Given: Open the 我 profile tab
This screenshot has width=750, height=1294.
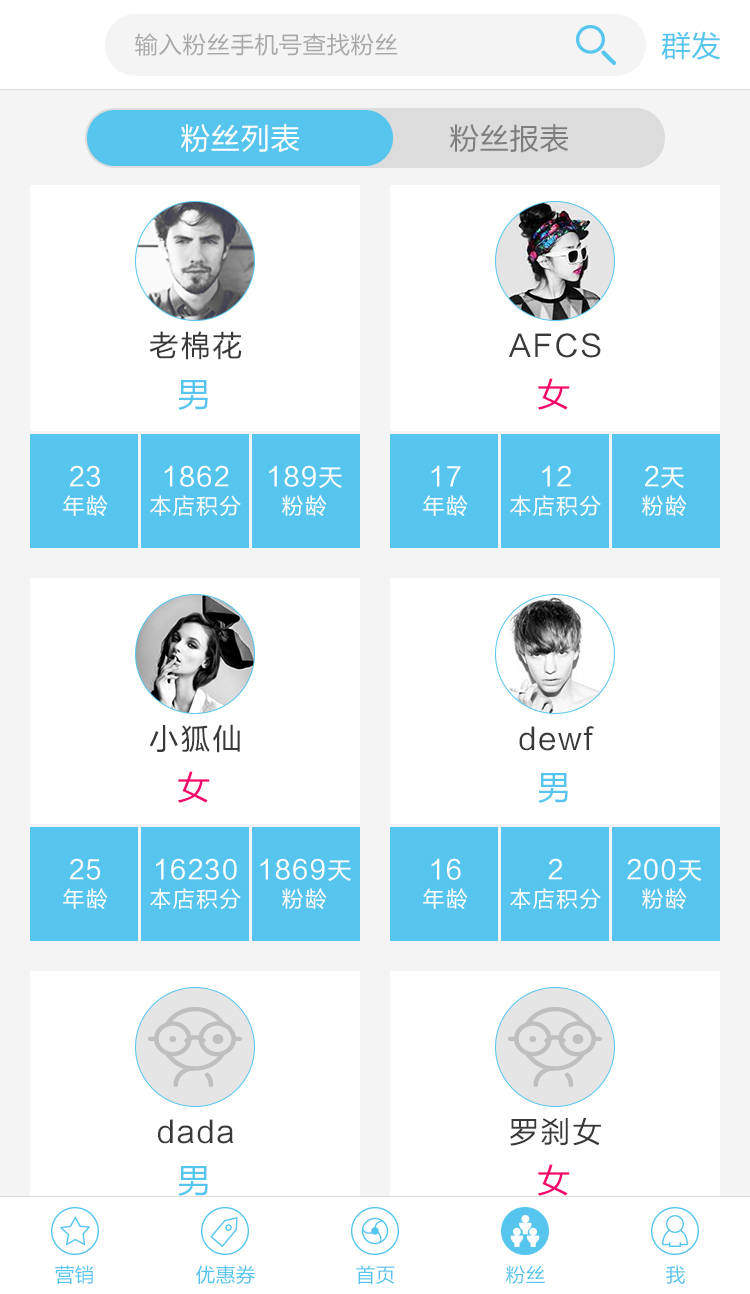Looking at the screenshot, I should (675, 1245).
